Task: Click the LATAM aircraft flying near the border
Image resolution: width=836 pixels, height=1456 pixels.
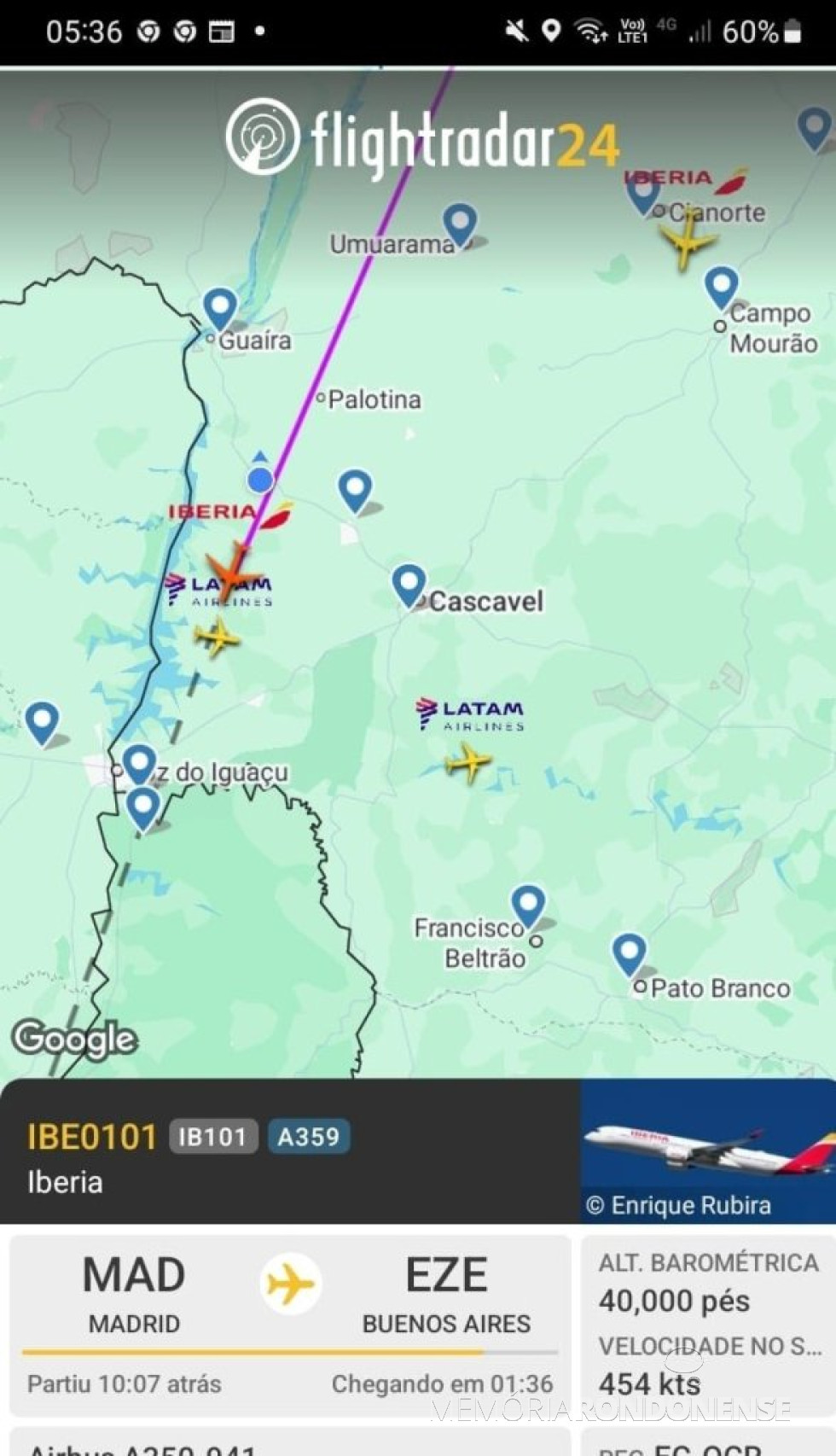Action: pyautogui.click(x=218, y=636)
